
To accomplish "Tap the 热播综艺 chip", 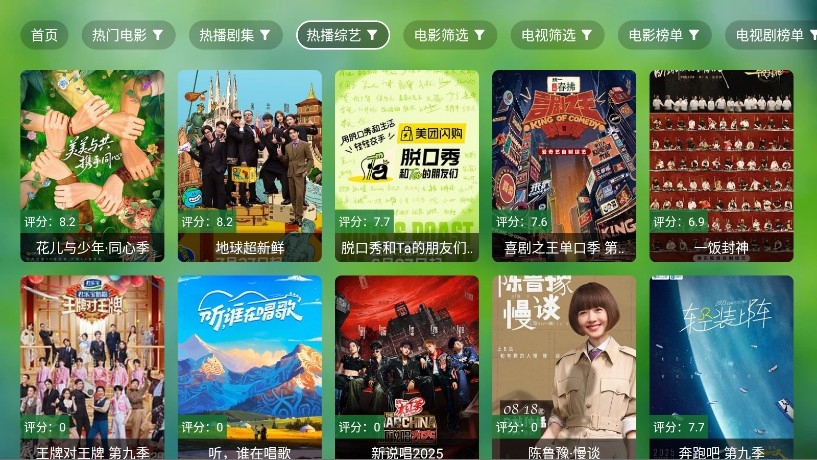I will [x=343, y=35].
